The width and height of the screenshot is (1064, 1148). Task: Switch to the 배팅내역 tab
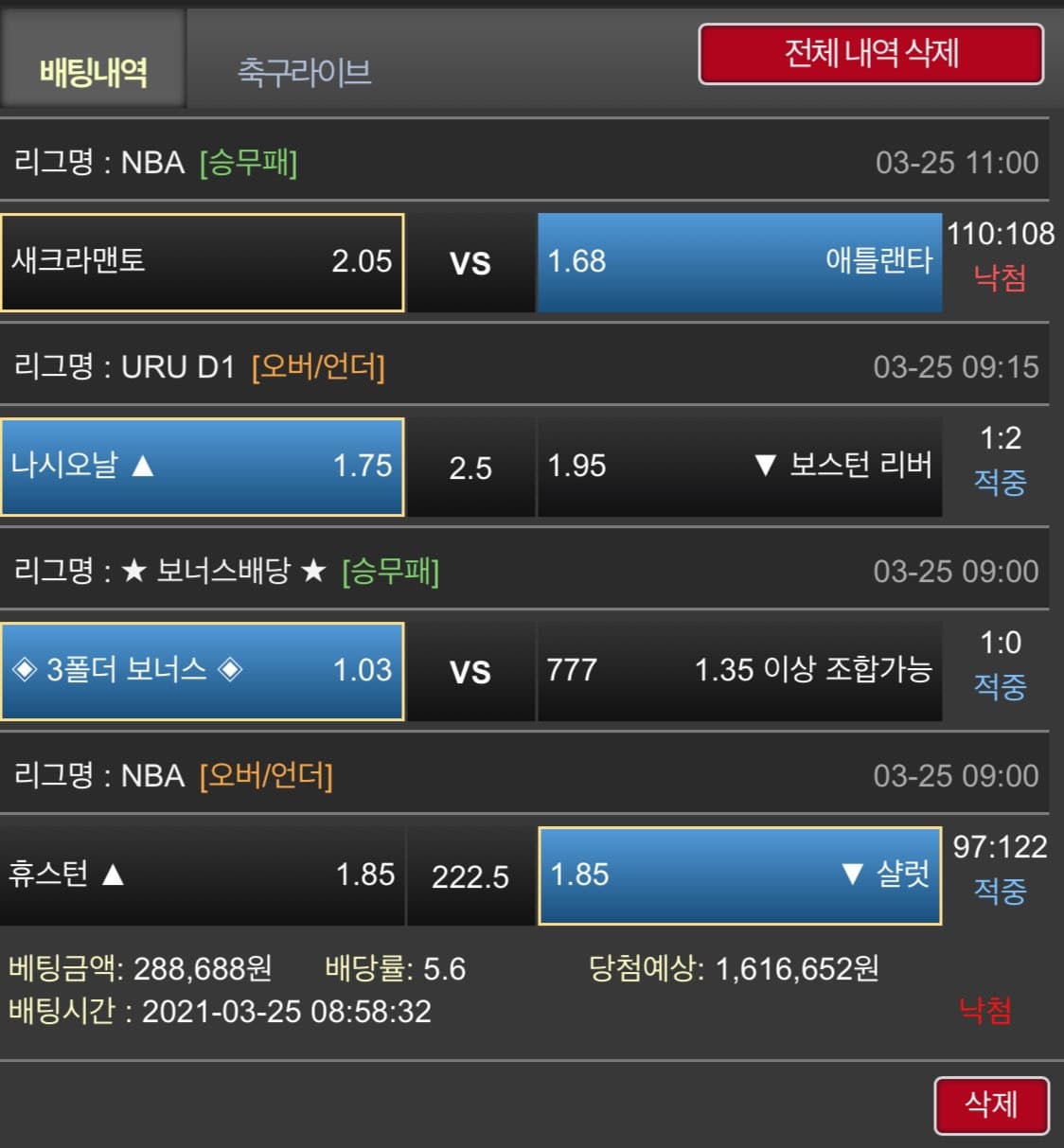pos(93,71)
